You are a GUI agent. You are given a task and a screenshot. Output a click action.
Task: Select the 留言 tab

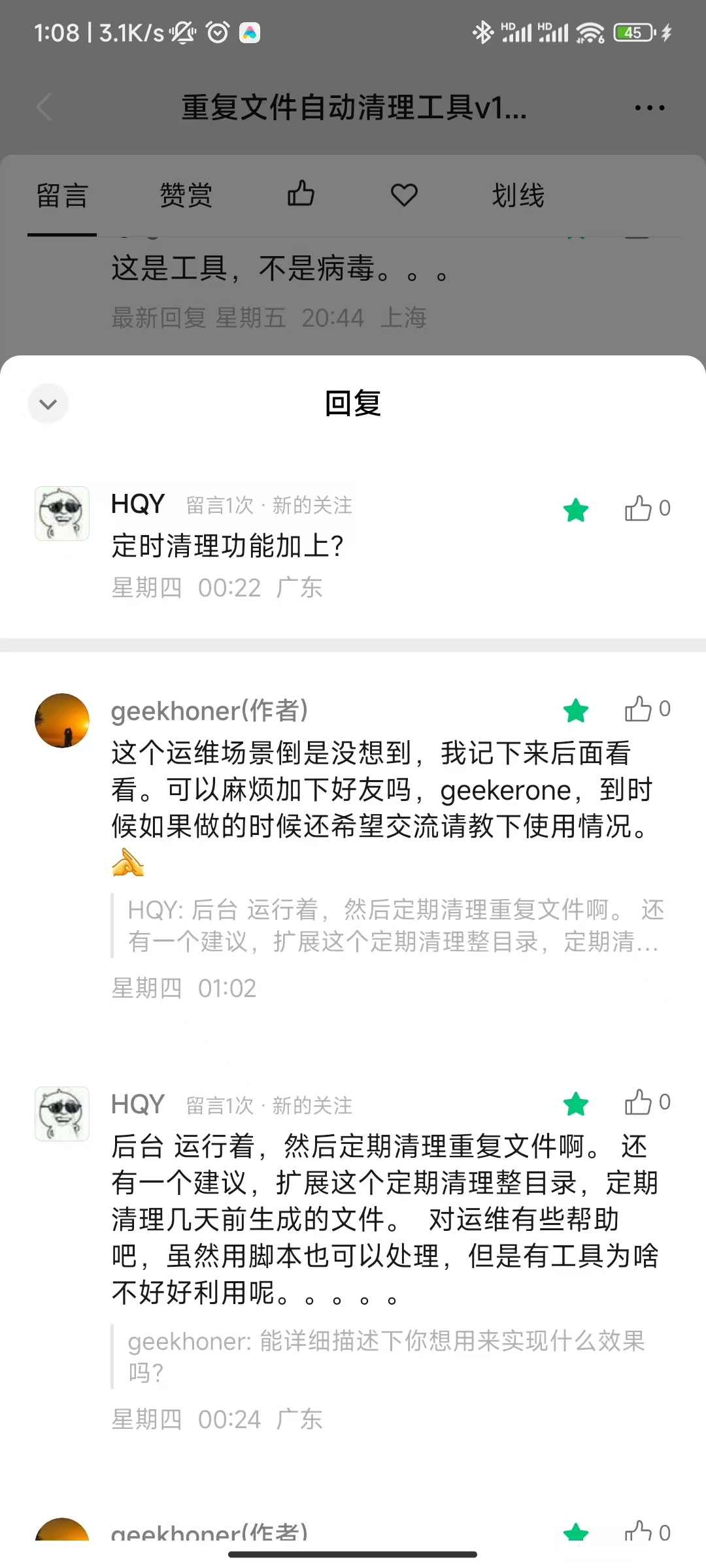pos(62,195)
